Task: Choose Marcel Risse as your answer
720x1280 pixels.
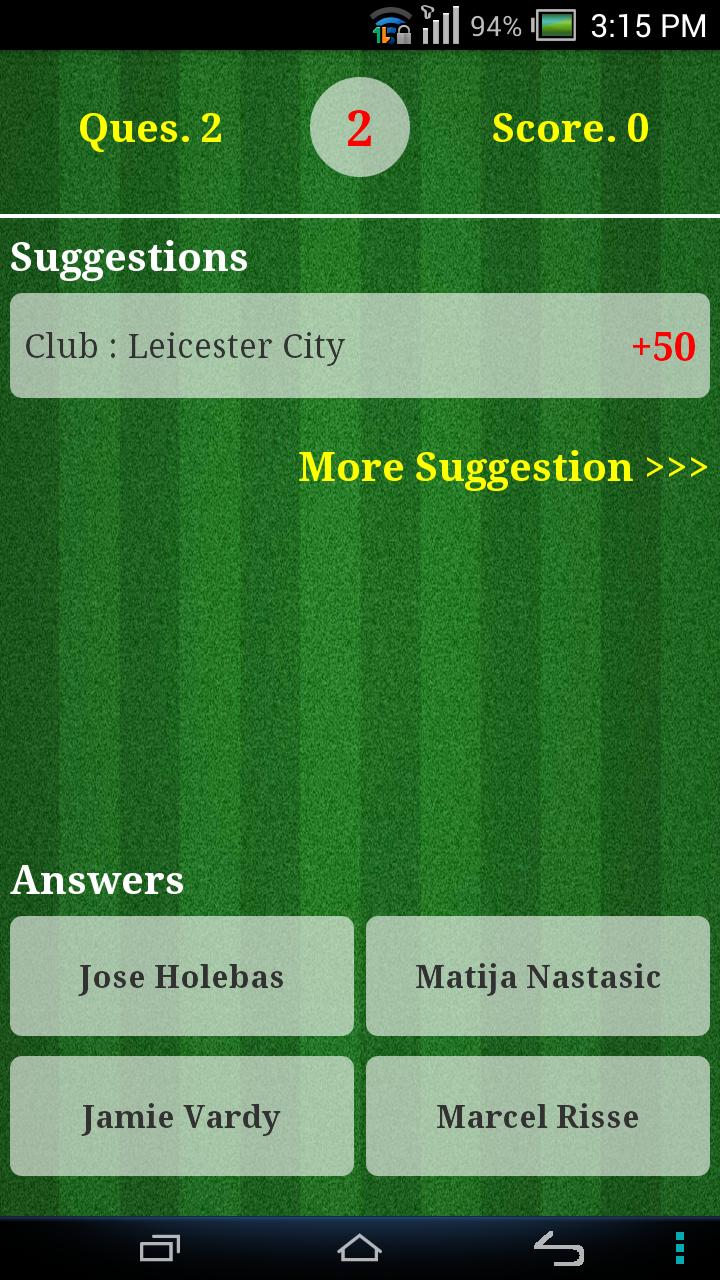Action: [x=537, y=1116]
